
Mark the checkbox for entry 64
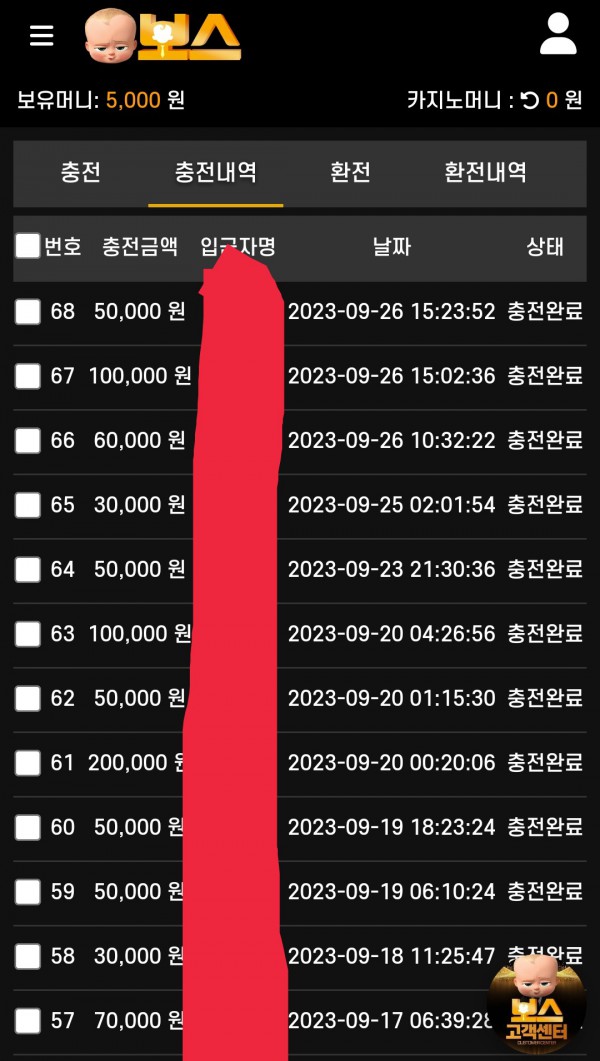28,570
